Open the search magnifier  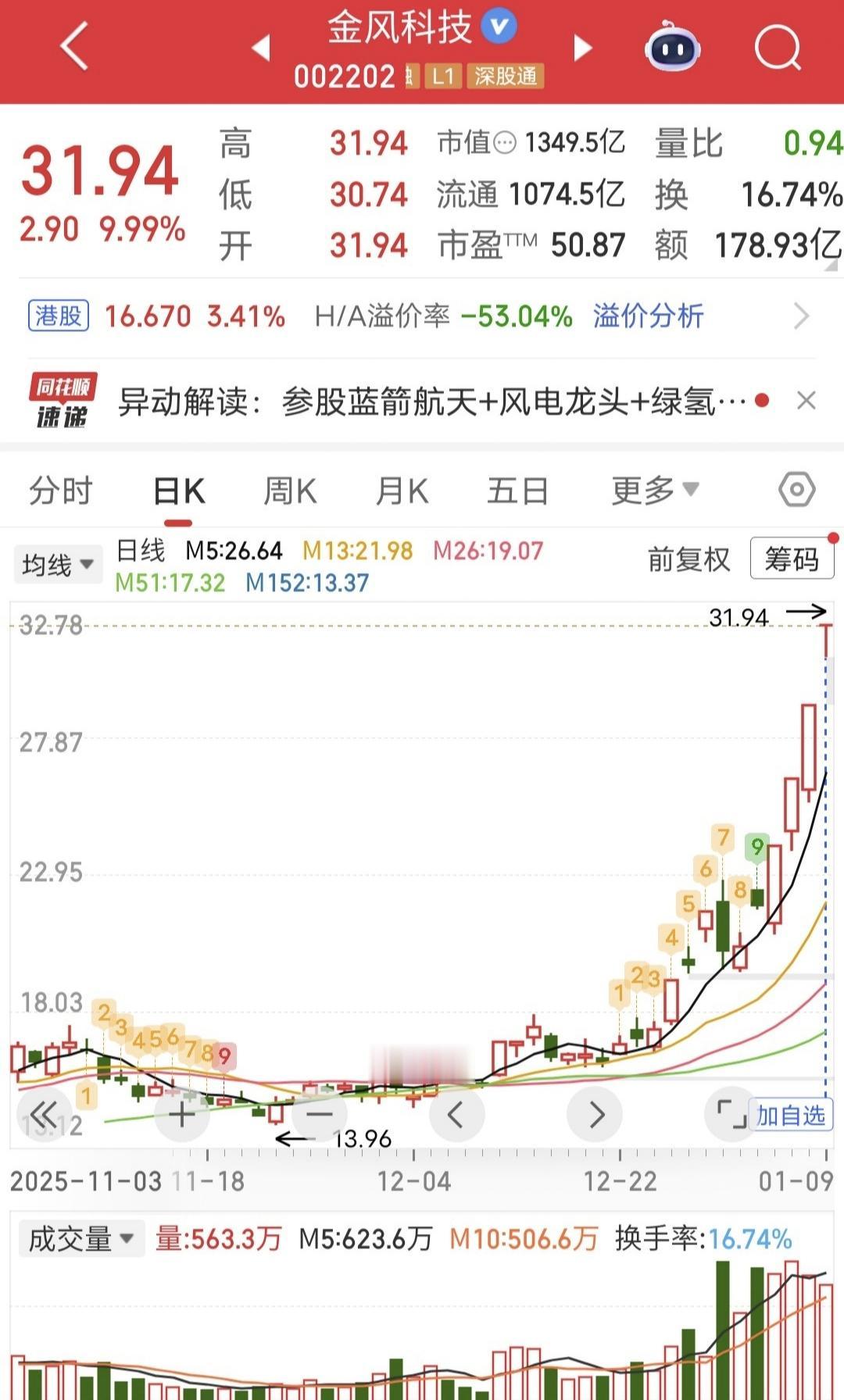pyautogui.click(x=778, y=48)
